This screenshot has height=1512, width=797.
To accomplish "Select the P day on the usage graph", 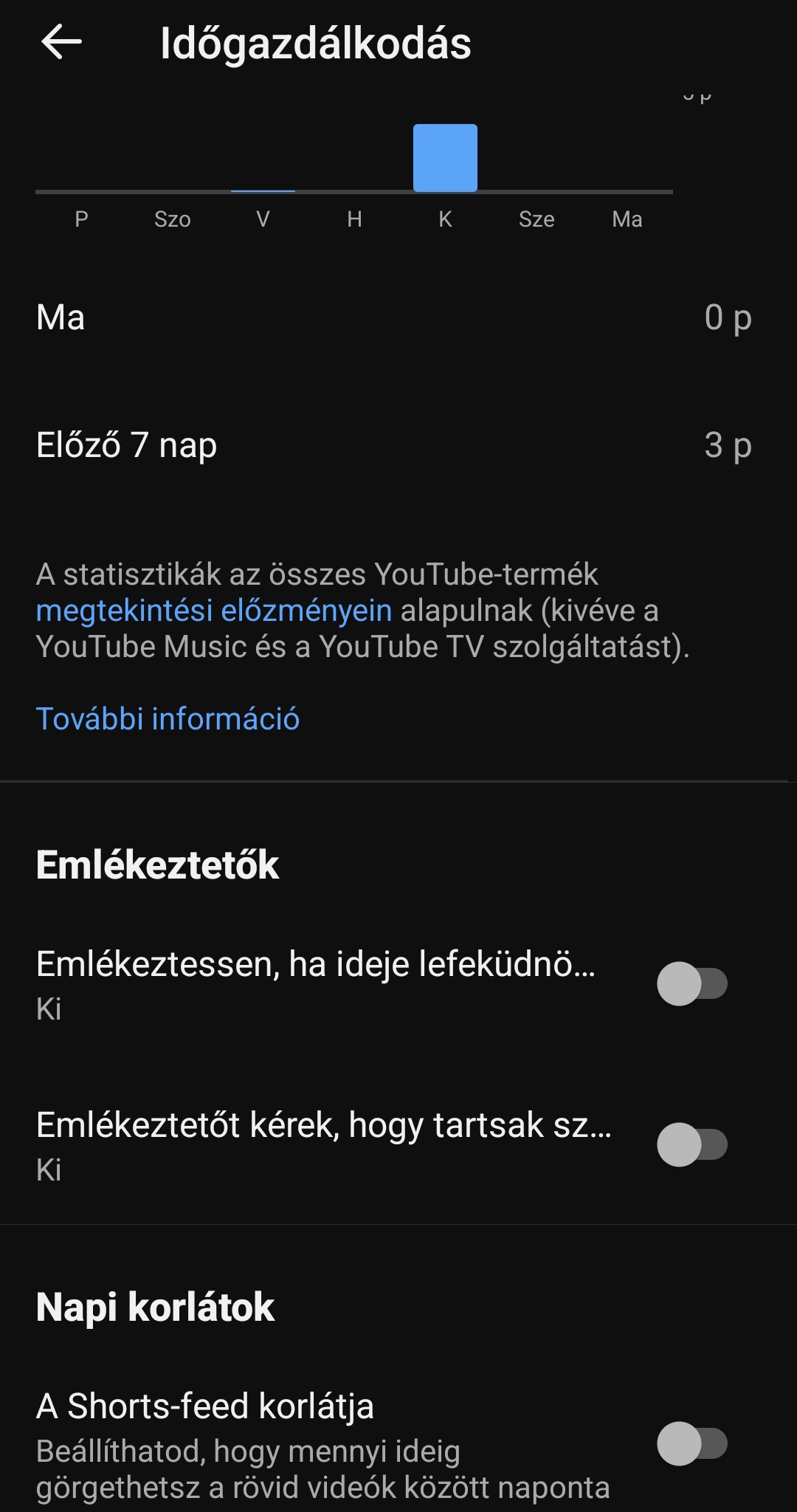I will 80,219.
